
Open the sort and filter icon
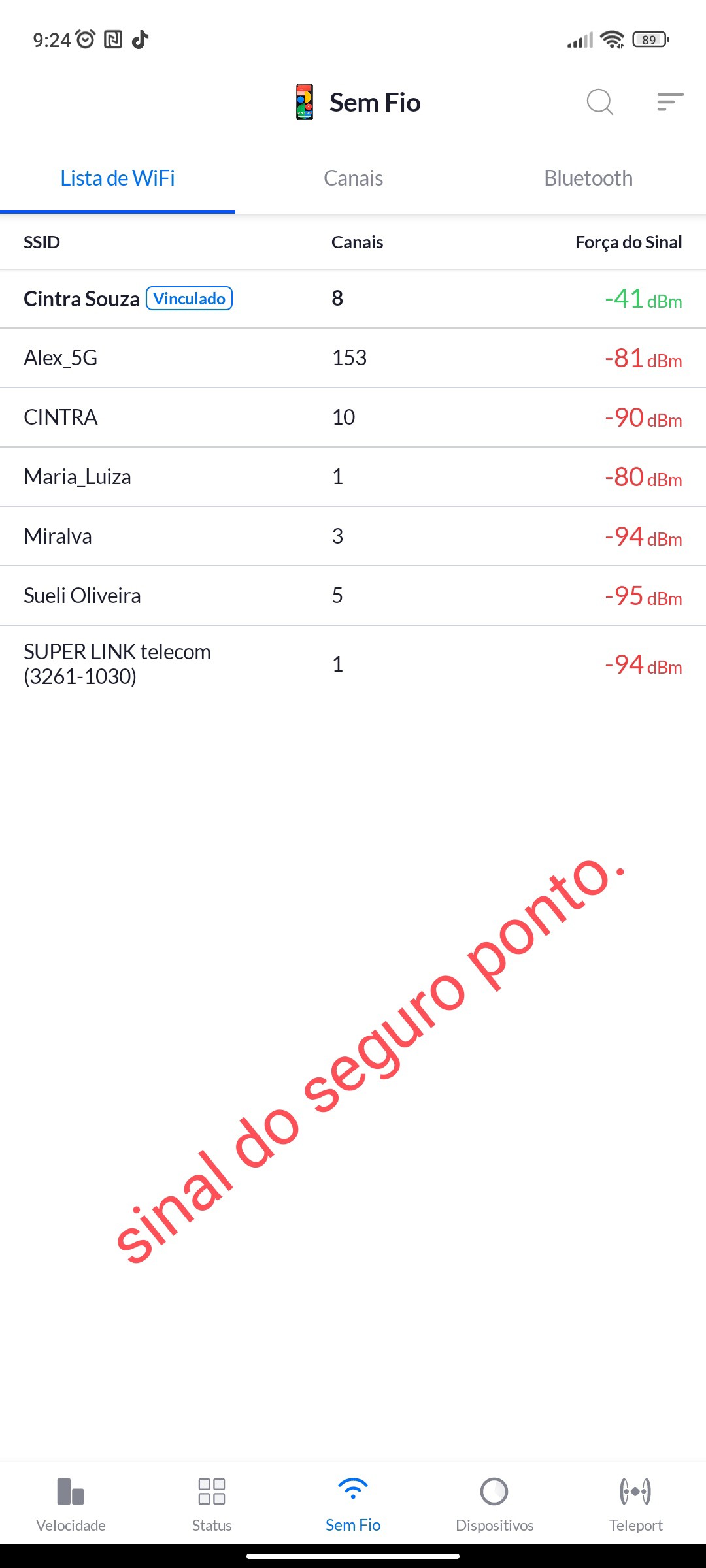tap(670, 102)
